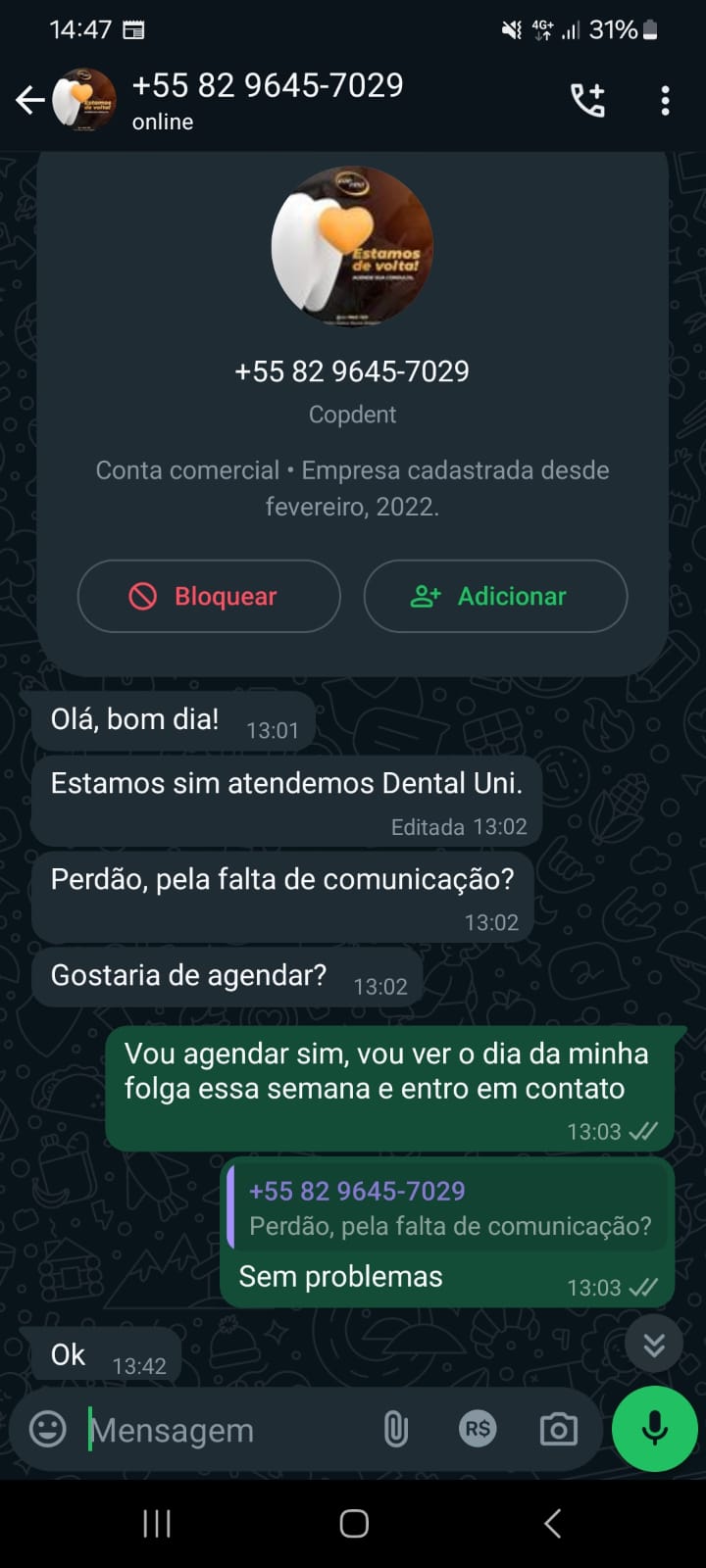Jump to the latest messages
The width and height of the screenshot is (706, 1568).
pos(654,1345)
